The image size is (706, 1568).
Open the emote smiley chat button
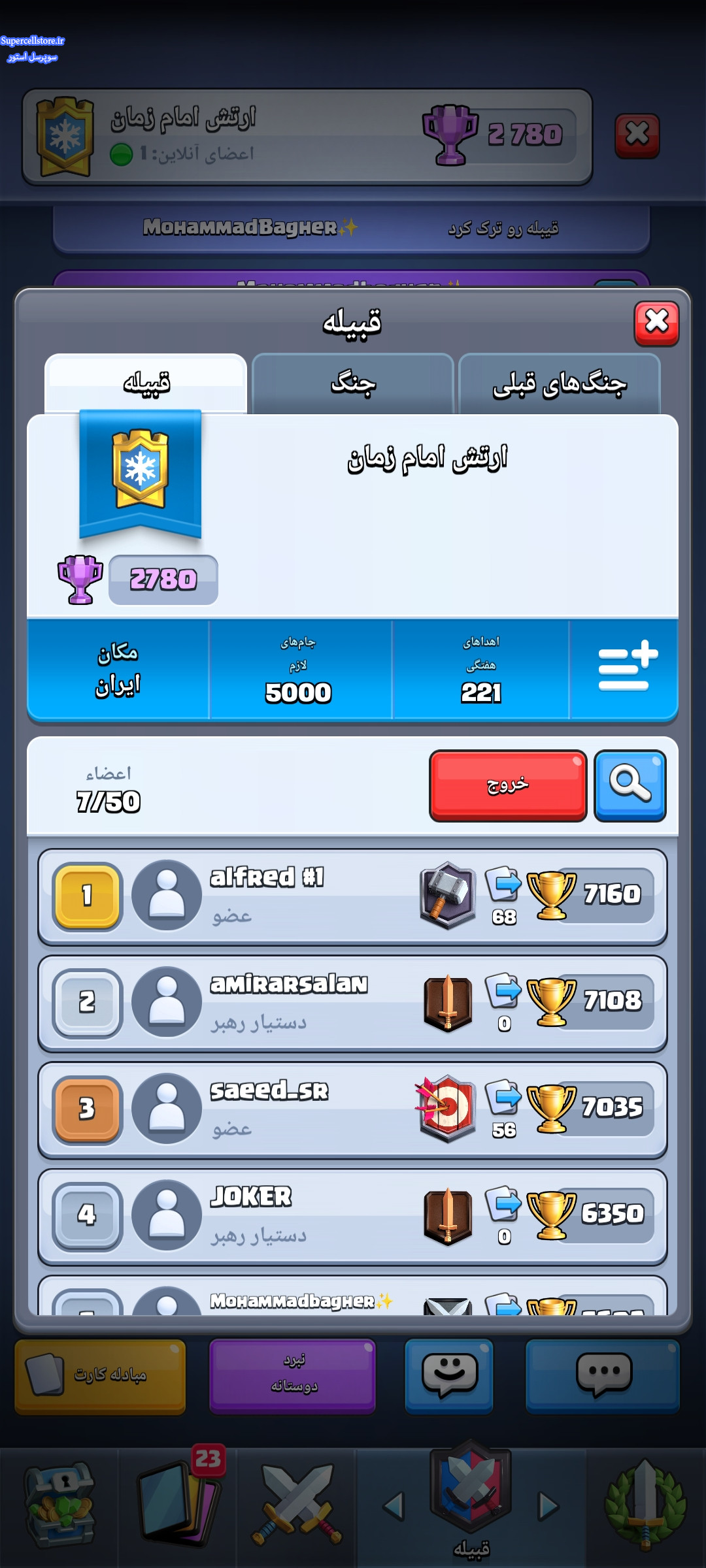tap(448, 1375)
